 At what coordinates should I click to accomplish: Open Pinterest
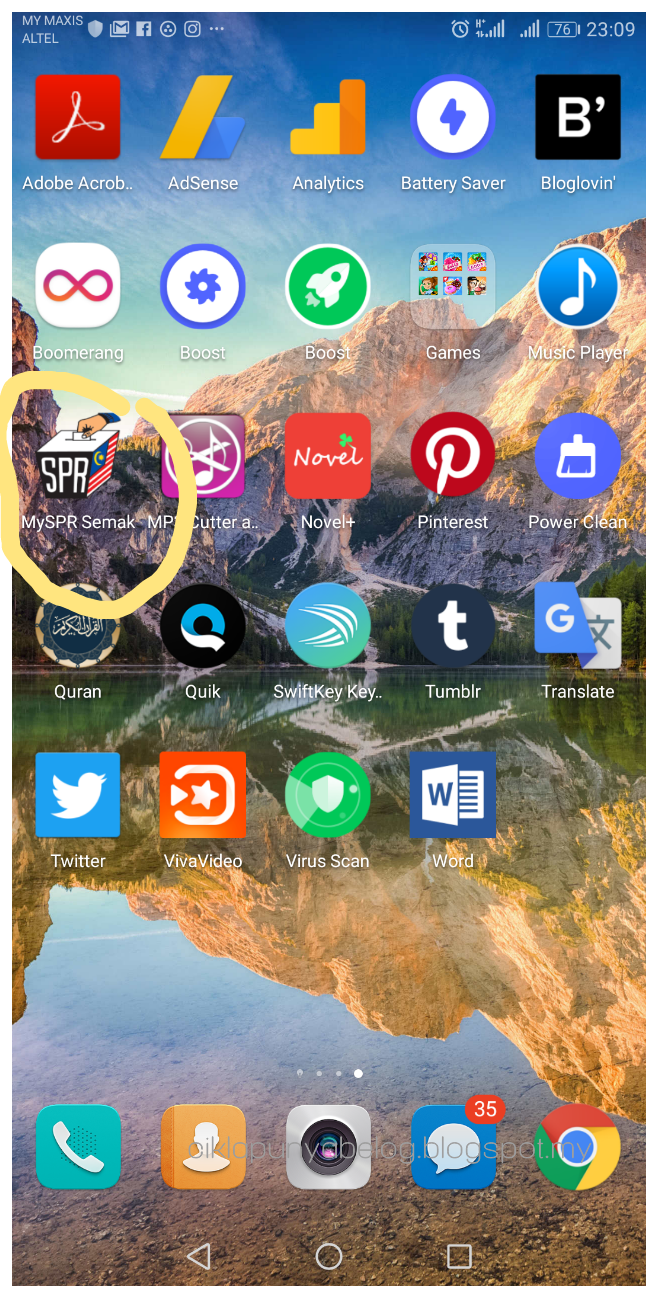pos(453,456)
